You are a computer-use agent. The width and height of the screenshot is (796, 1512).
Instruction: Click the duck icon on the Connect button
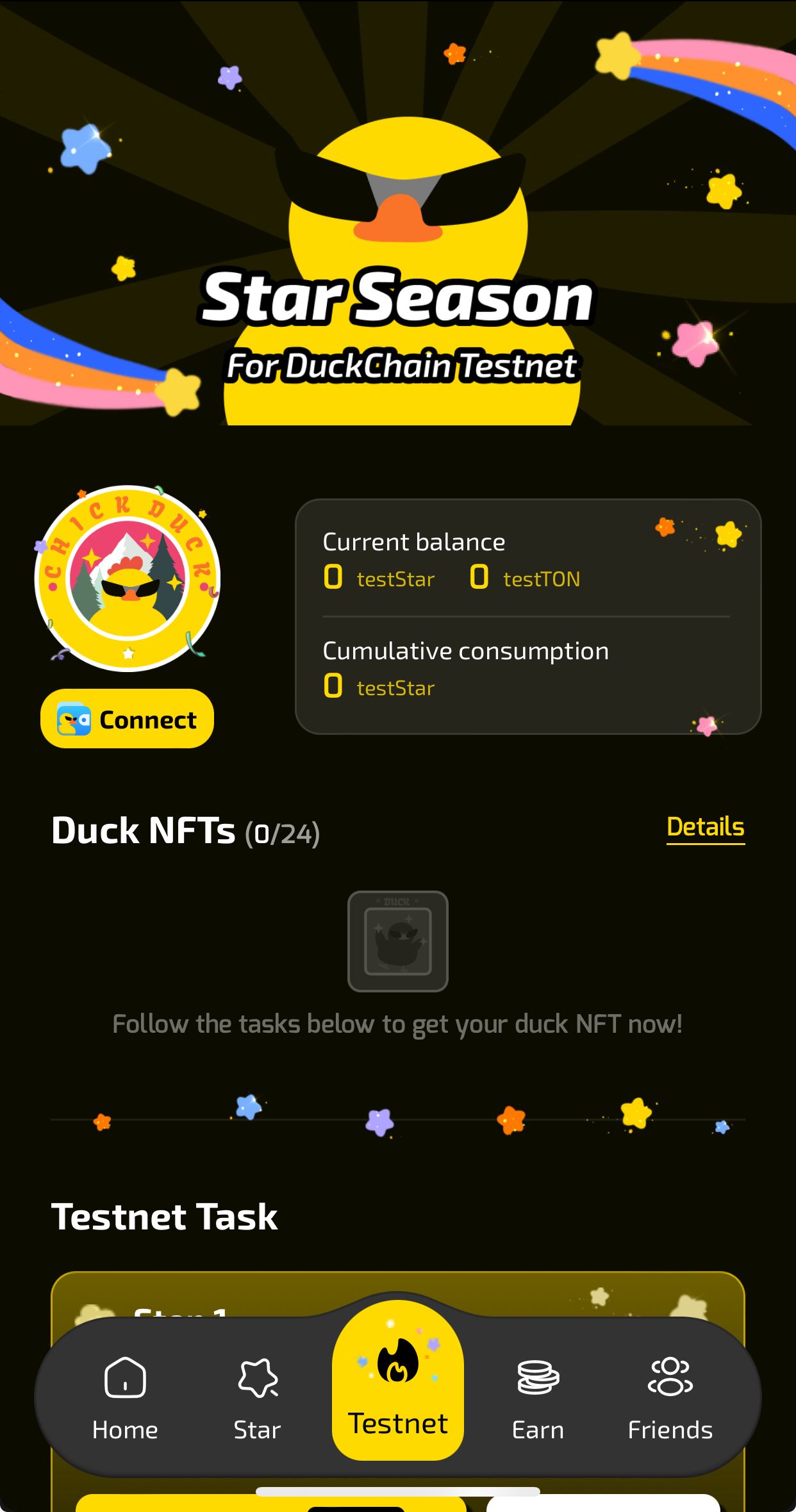[x=74, y=719]
